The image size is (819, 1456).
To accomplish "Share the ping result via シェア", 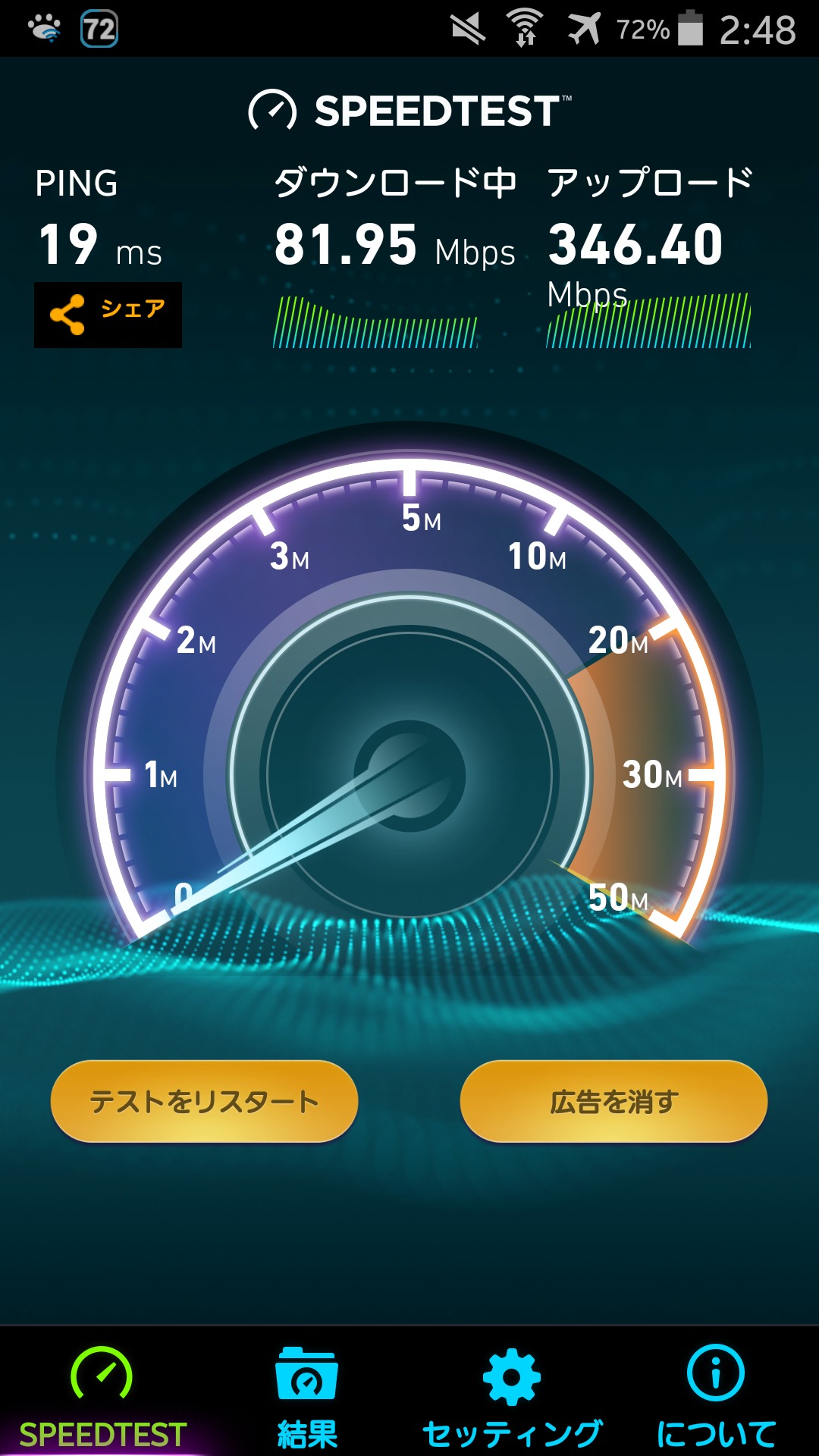I will 108,315.
